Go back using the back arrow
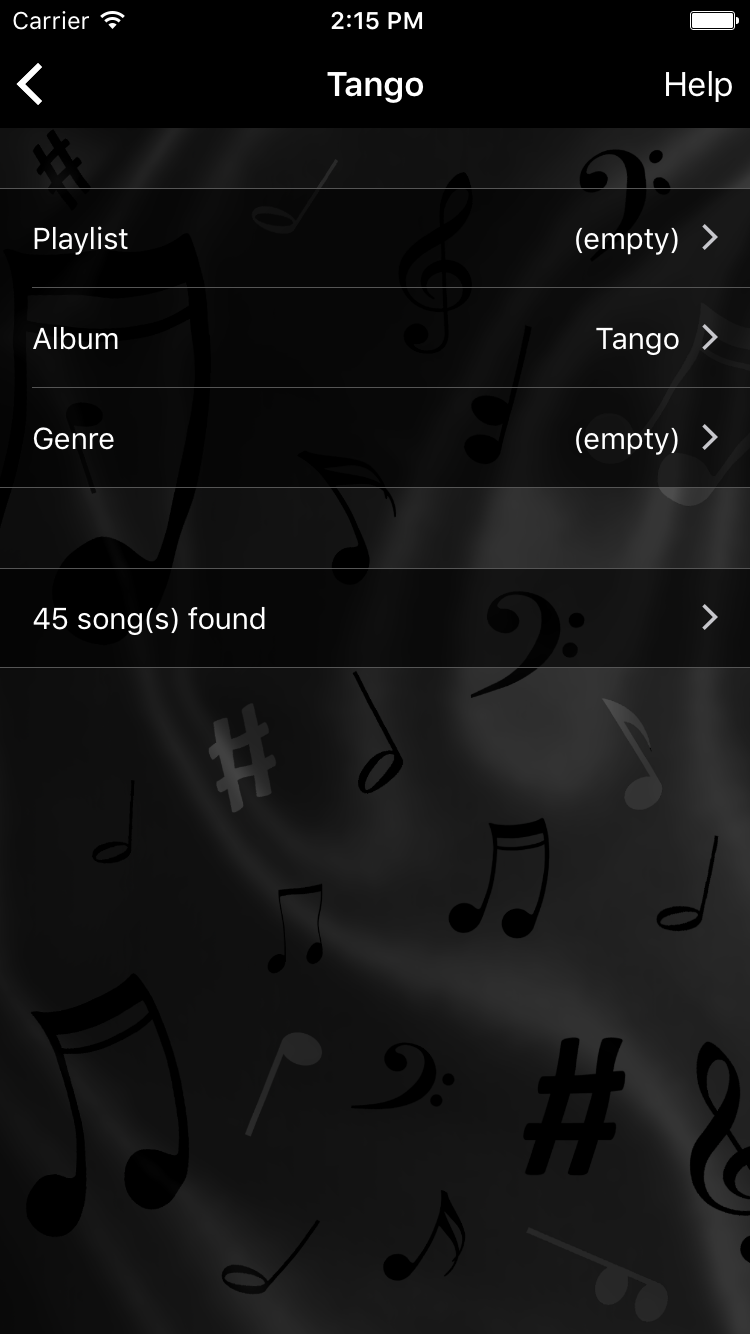The image size is (750, 1334). [x=30, y=84]
